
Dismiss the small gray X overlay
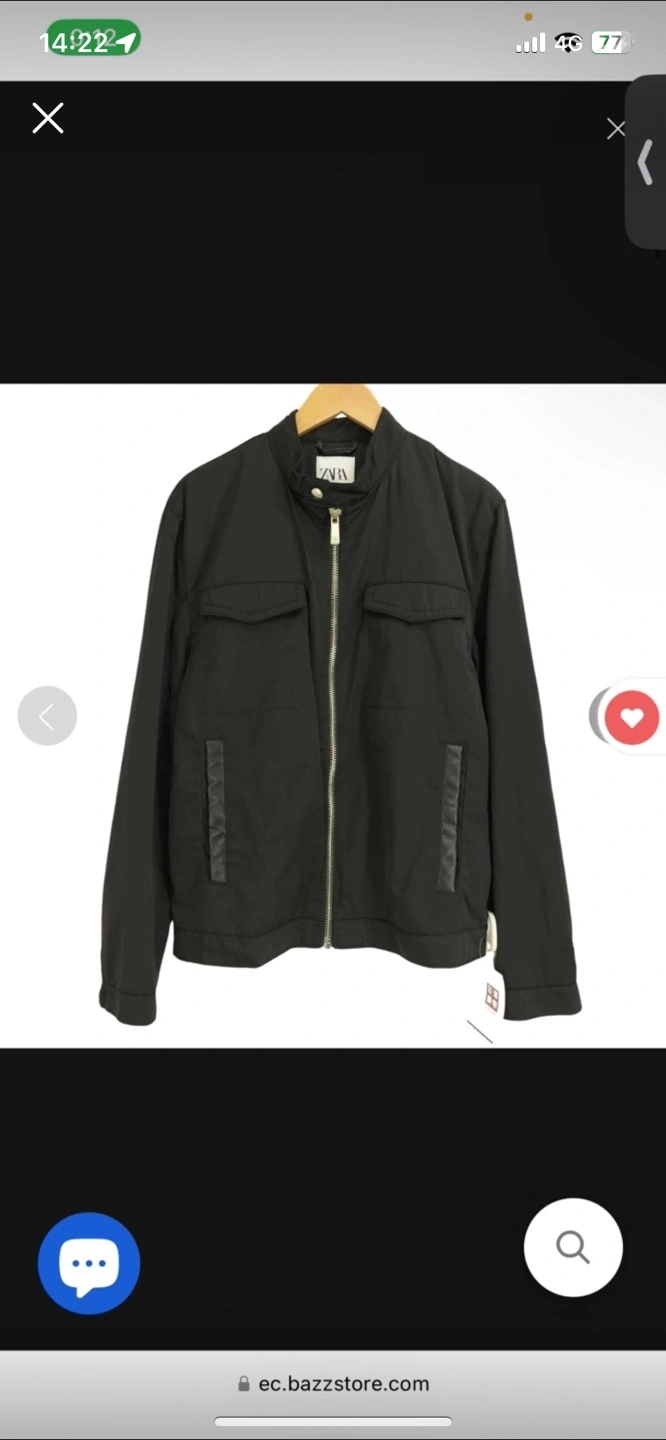click(x=616, y=129)
